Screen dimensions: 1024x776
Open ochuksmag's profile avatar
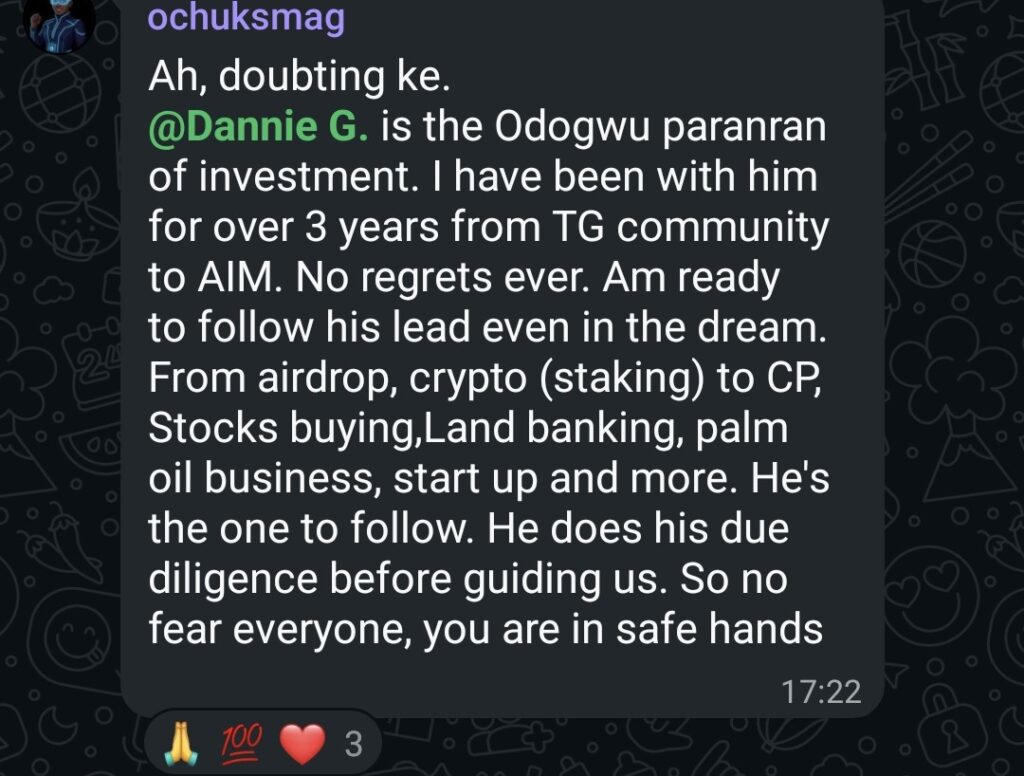click(x=58, y=20)
